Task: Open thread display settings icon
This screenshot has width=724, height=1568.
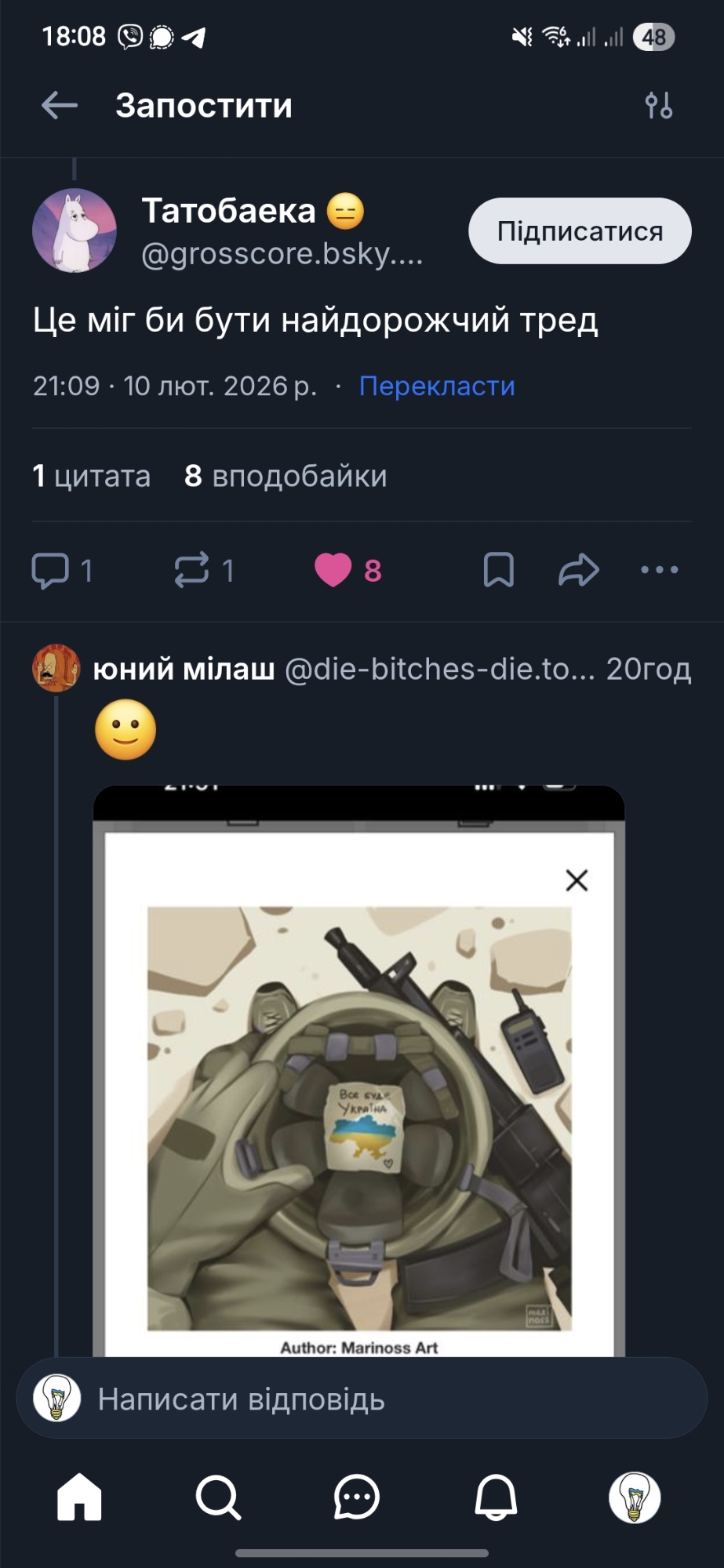Action: pyautogui.click(x=658, y=105)
